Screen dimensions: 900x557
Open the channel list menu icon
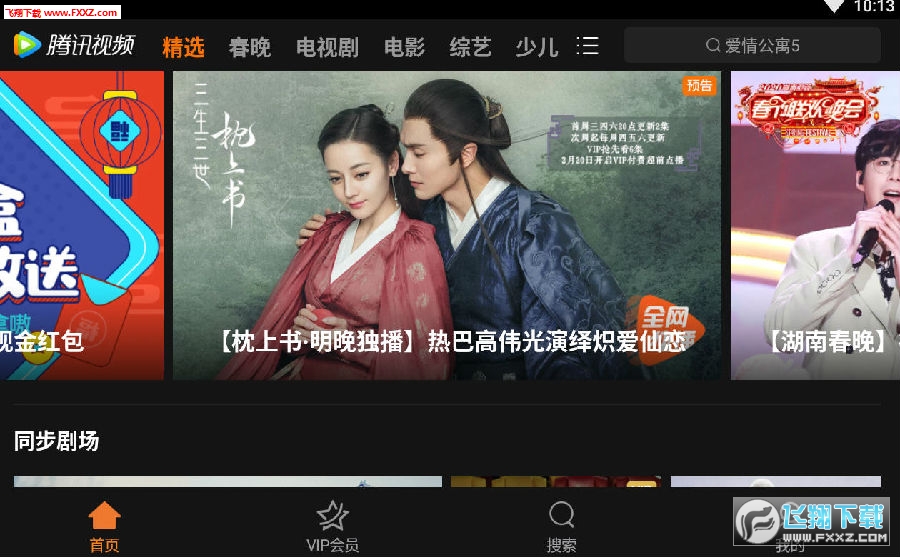tap(588, 46)
